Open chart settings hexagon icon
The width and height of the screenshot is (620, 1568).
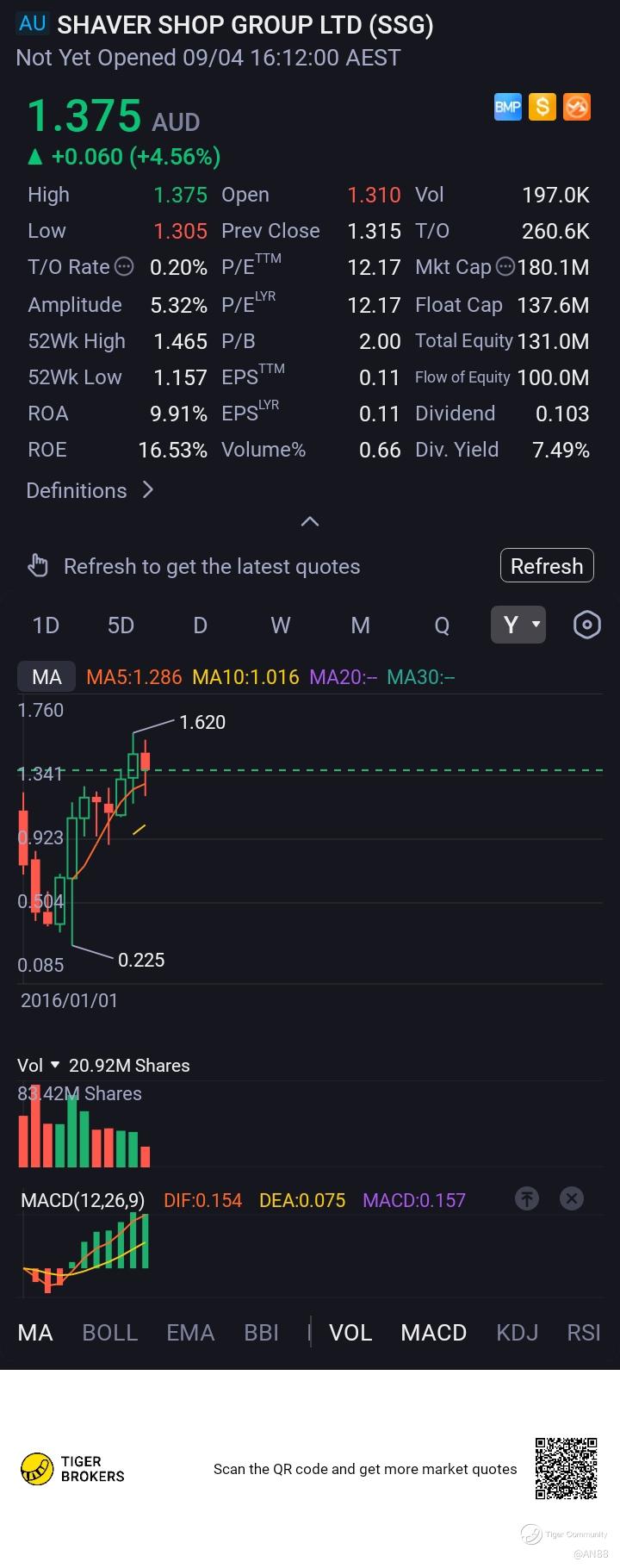tap(586, 625)
